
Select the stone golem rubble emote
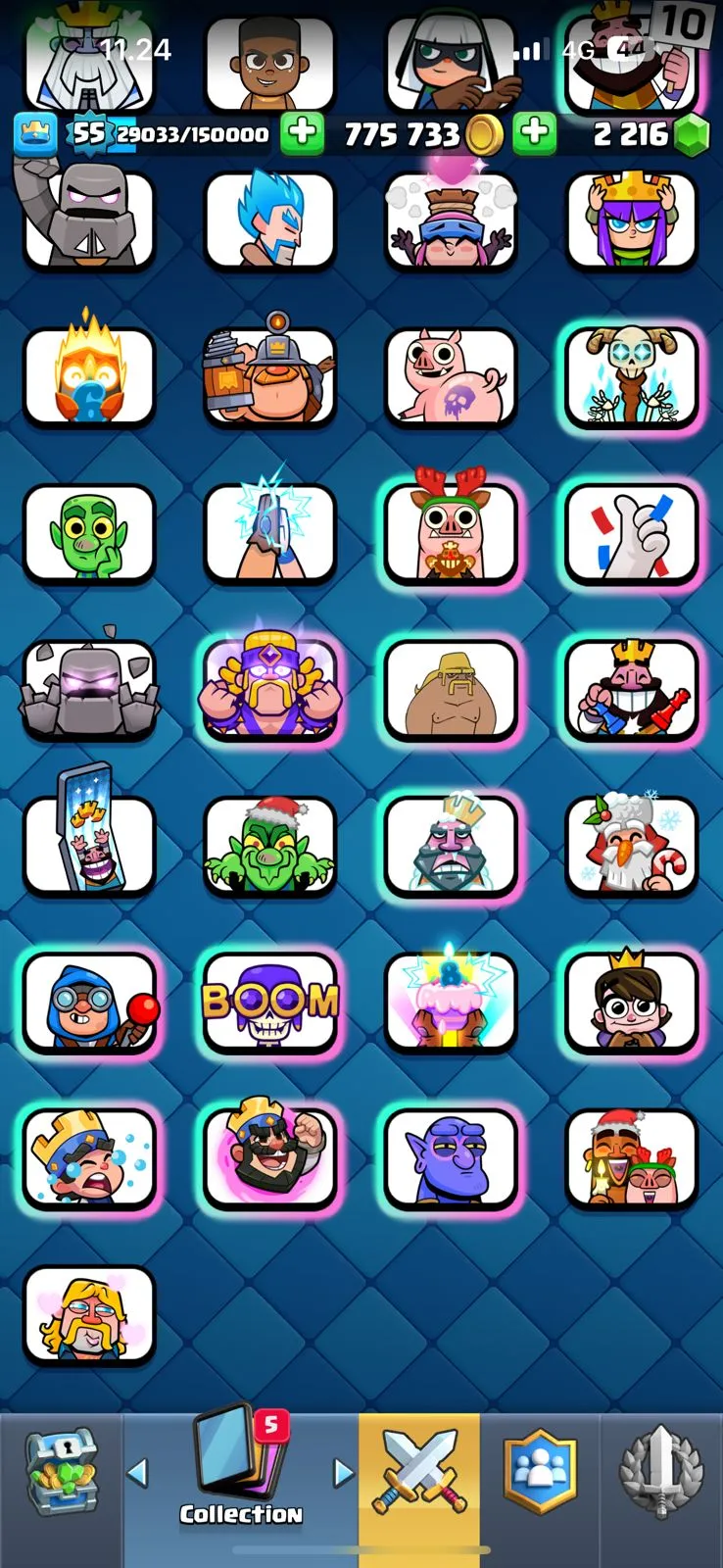tap(89, 690)
